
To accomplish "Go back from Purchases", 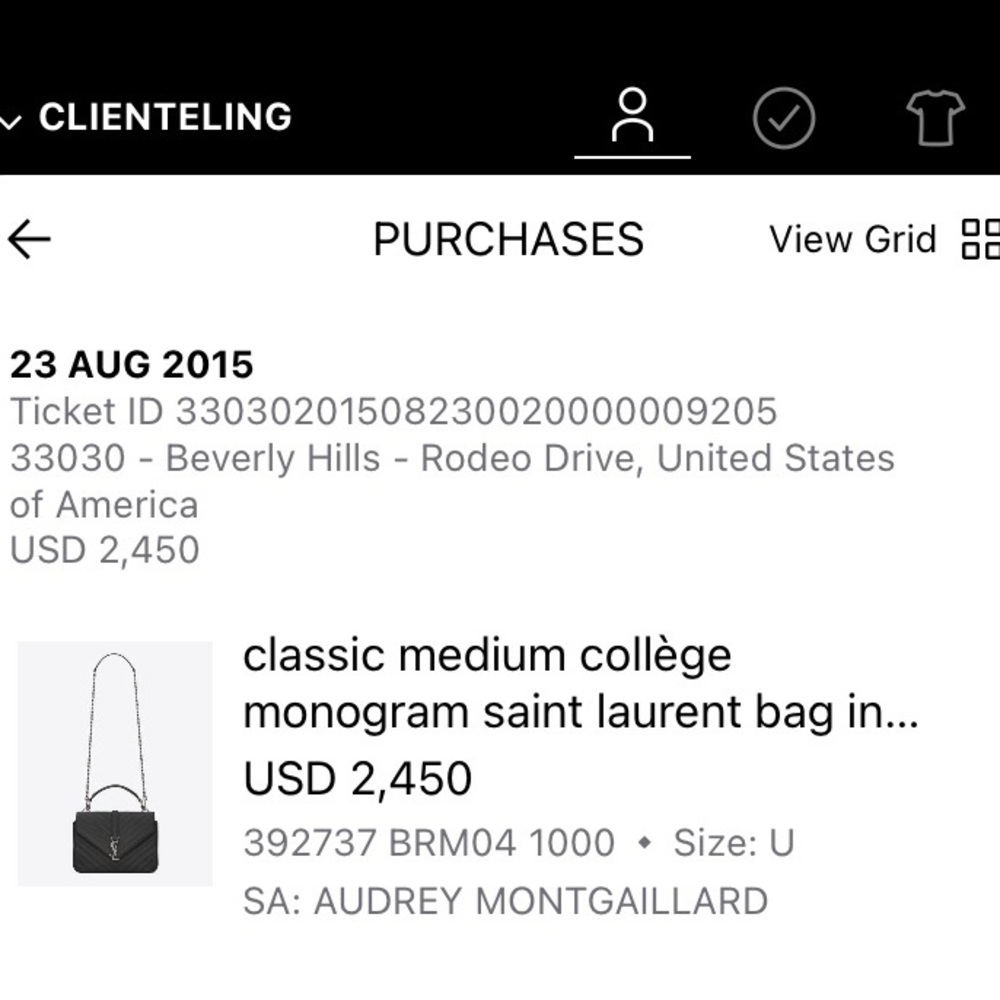I will [x=29, y=239].
